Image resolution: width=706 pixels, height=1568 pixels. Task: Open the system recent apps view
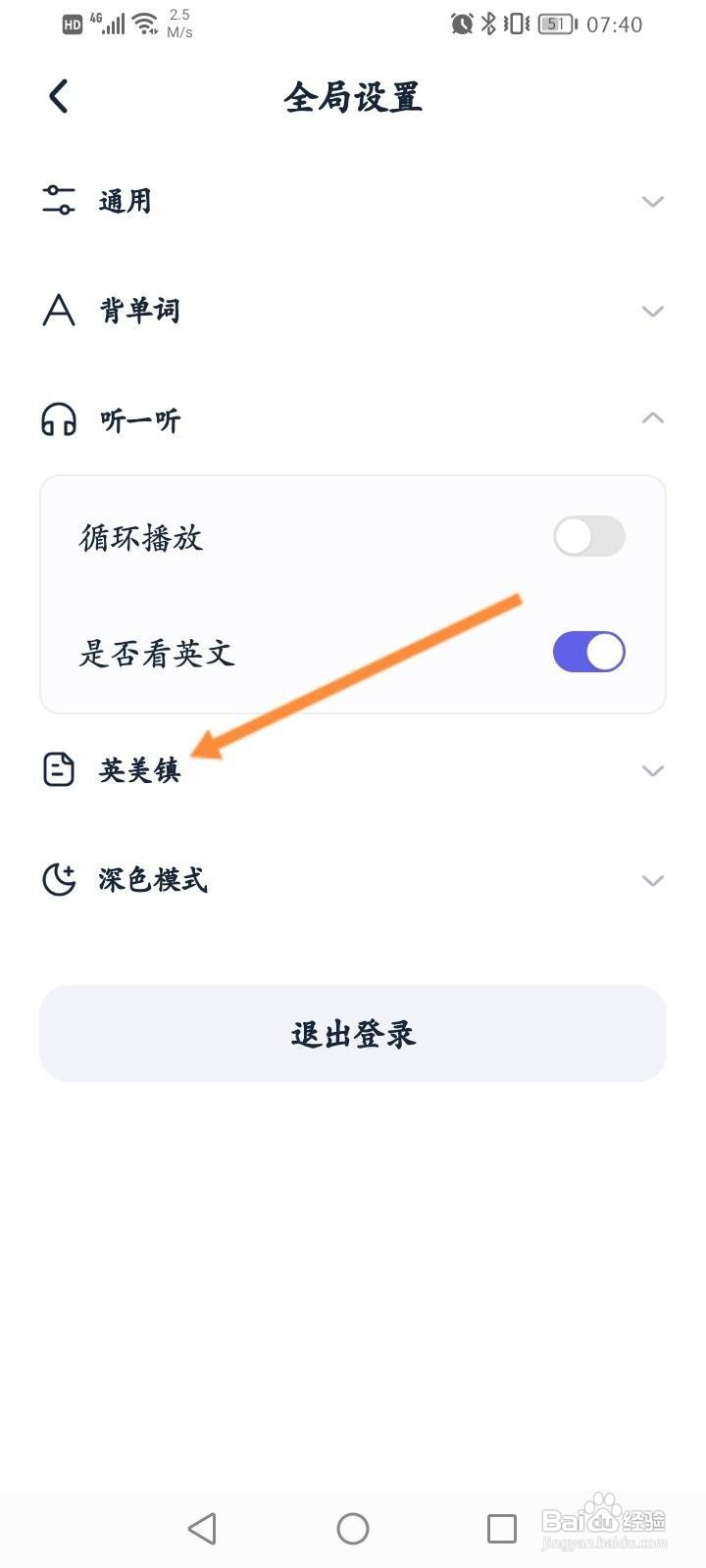click(502, 1528)
